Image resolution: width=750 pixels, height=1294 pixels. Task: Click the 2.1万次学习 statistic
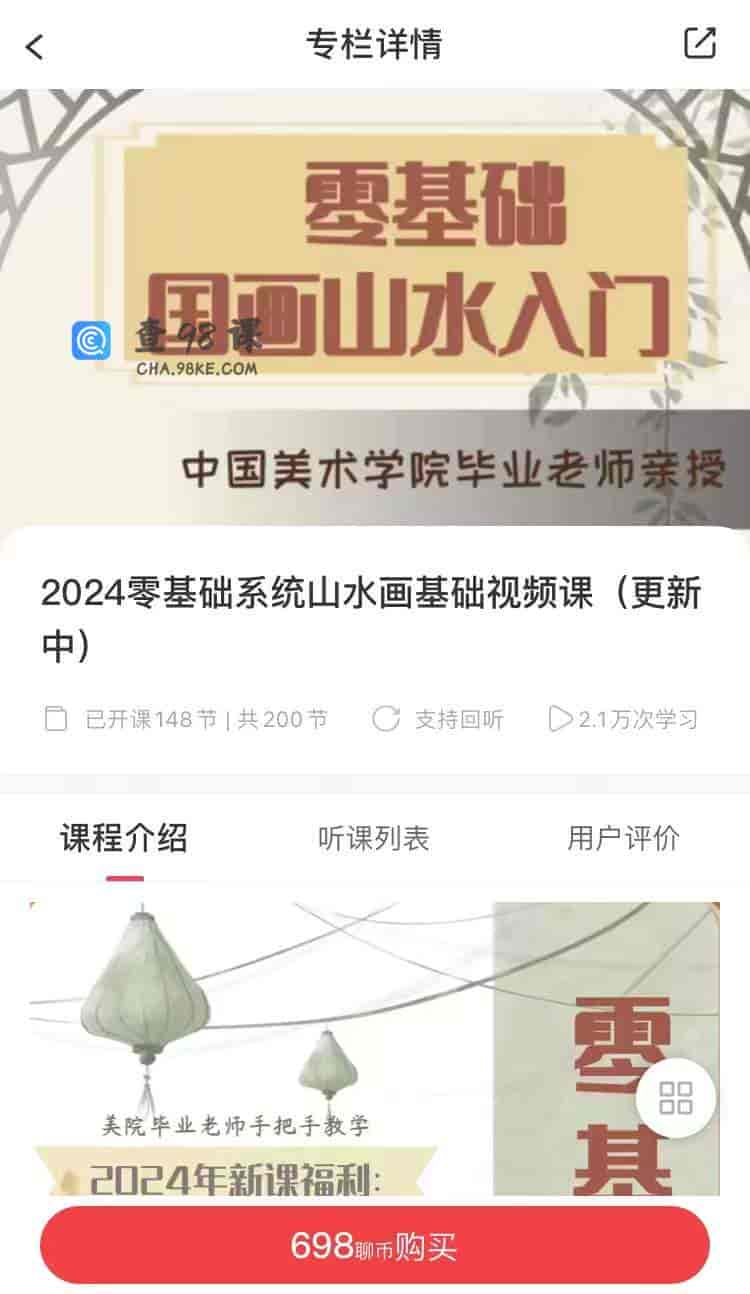635,719
